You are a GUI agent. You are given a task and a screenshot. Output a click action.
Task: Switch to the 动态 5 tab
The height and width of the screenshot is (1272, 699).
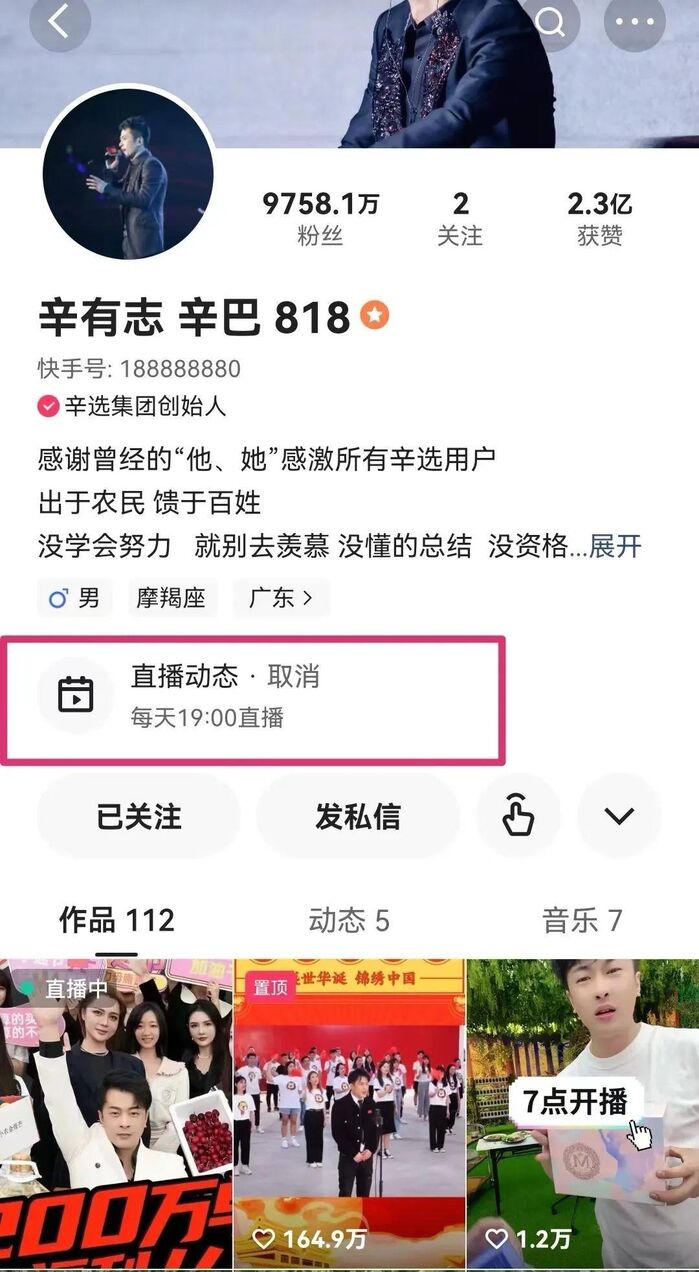coord(348,920)
